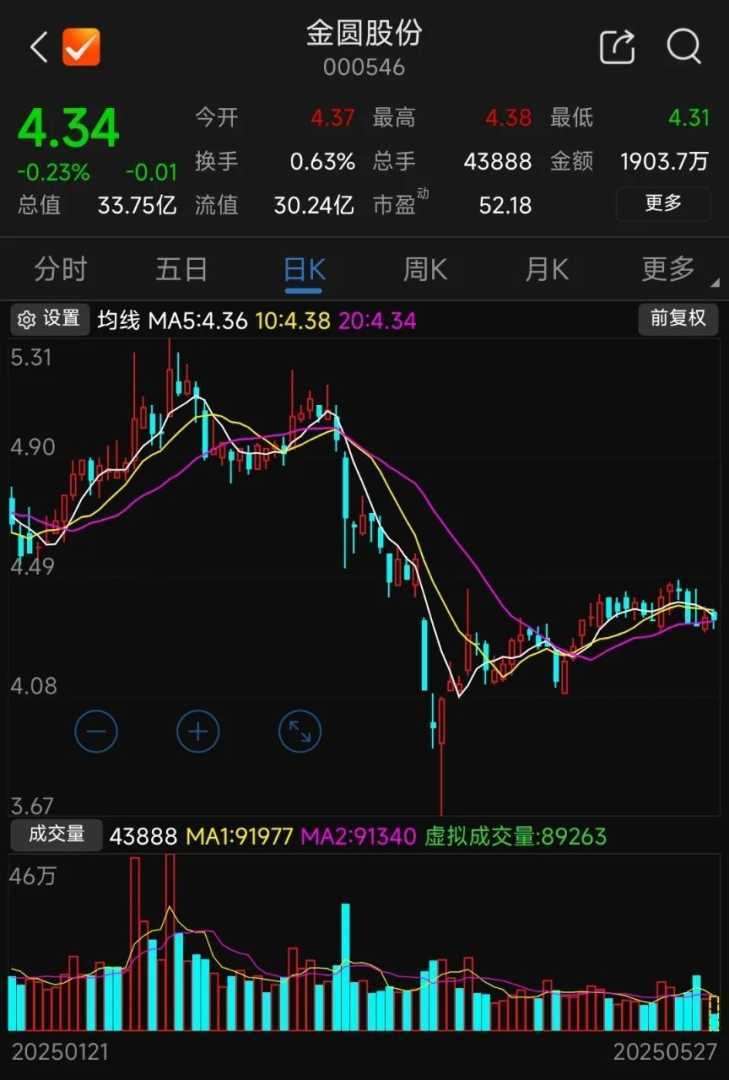The image size is (729, 1080).
Task: Select the 日K tab
Action: (x=304, y=269)
